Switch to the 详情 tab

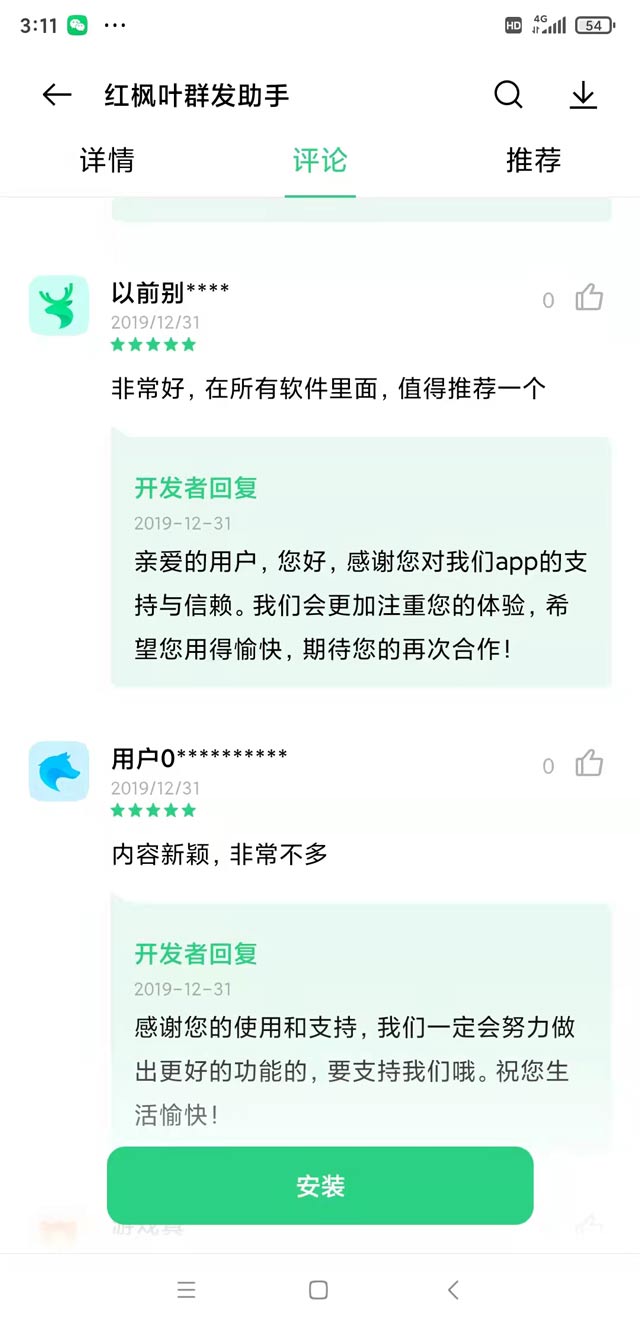point(107,160)
